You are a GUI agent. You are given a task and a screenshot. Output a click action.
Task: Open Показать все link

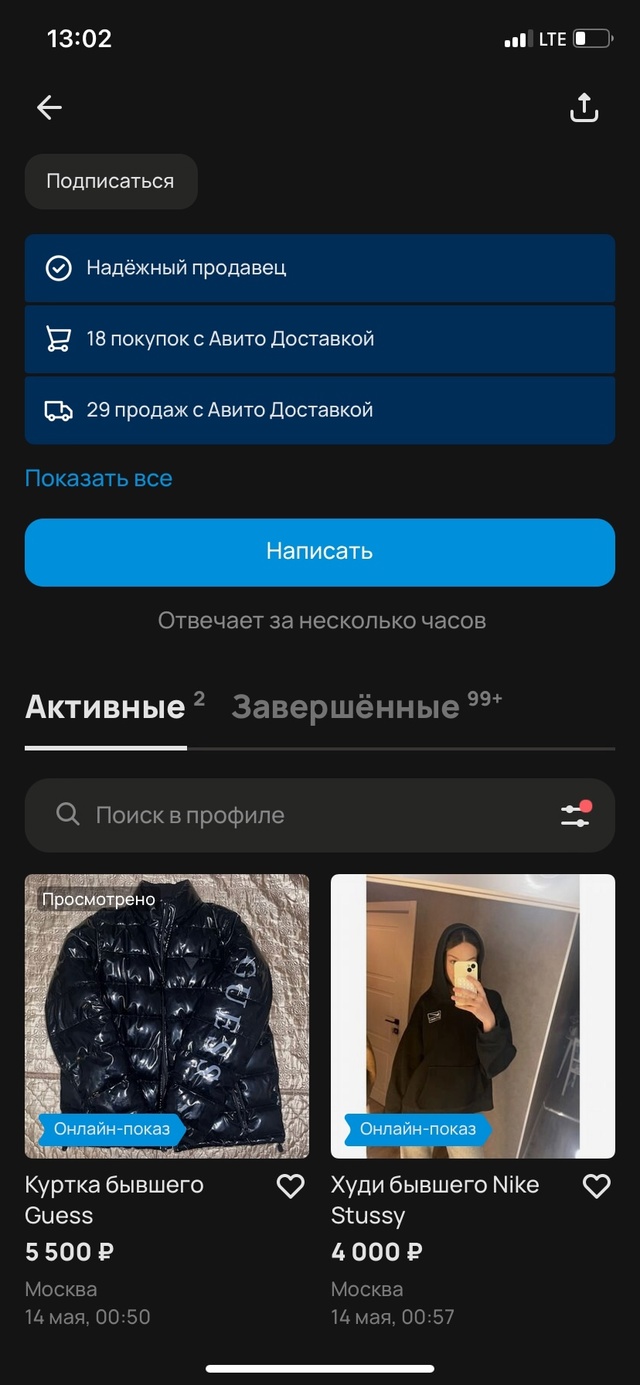coord(99,478)
